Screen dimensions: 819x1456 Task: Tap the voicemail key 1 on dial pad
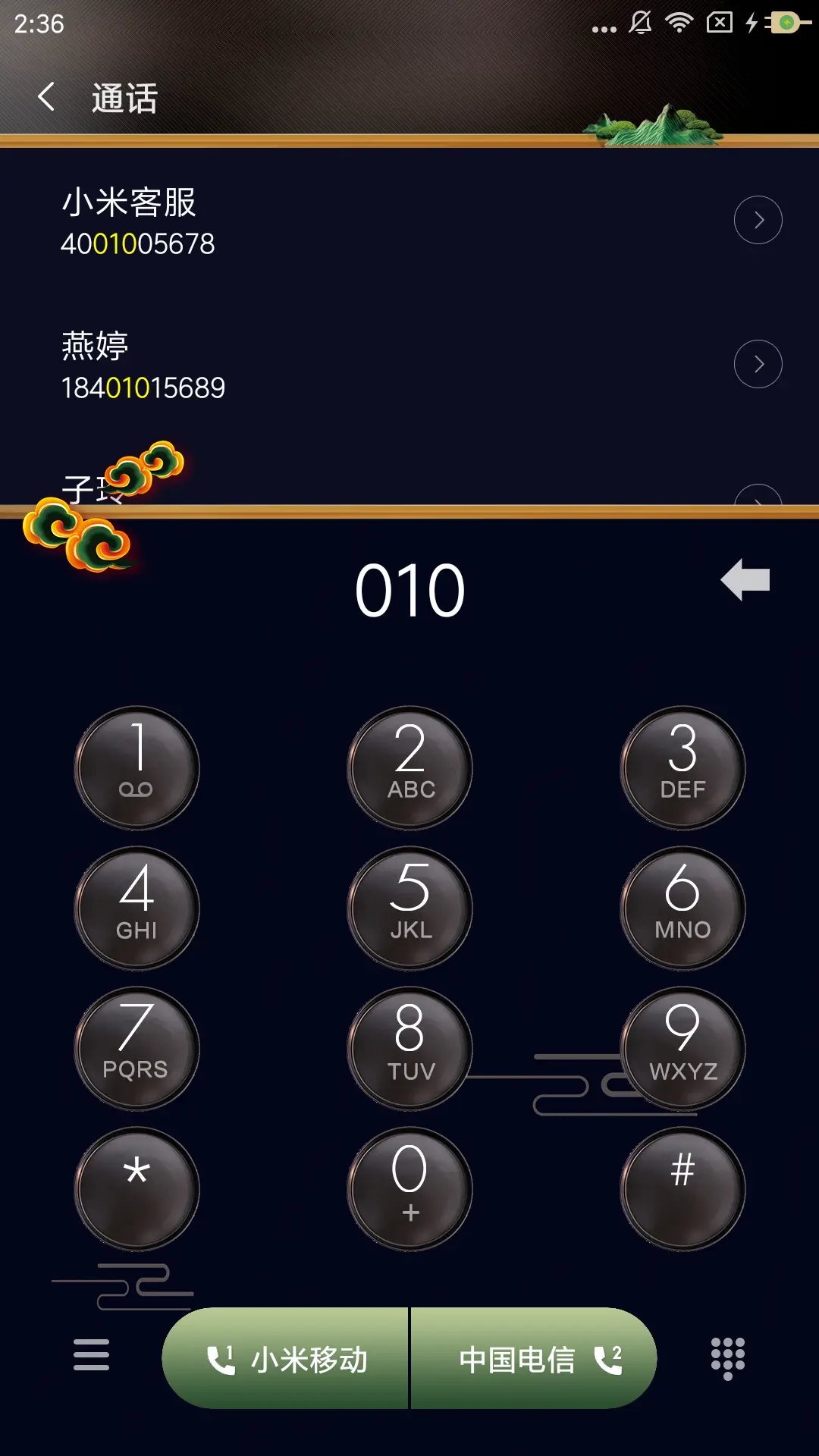pos(135,768)
